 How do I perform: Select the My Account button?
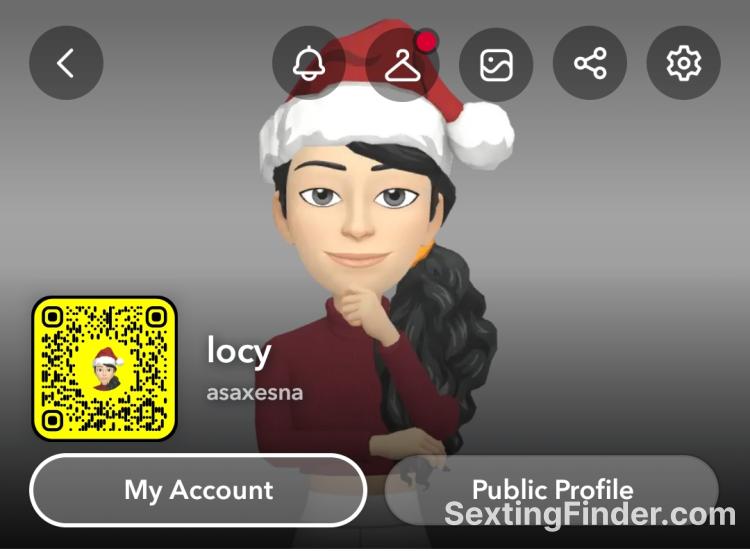click(198, 490)
